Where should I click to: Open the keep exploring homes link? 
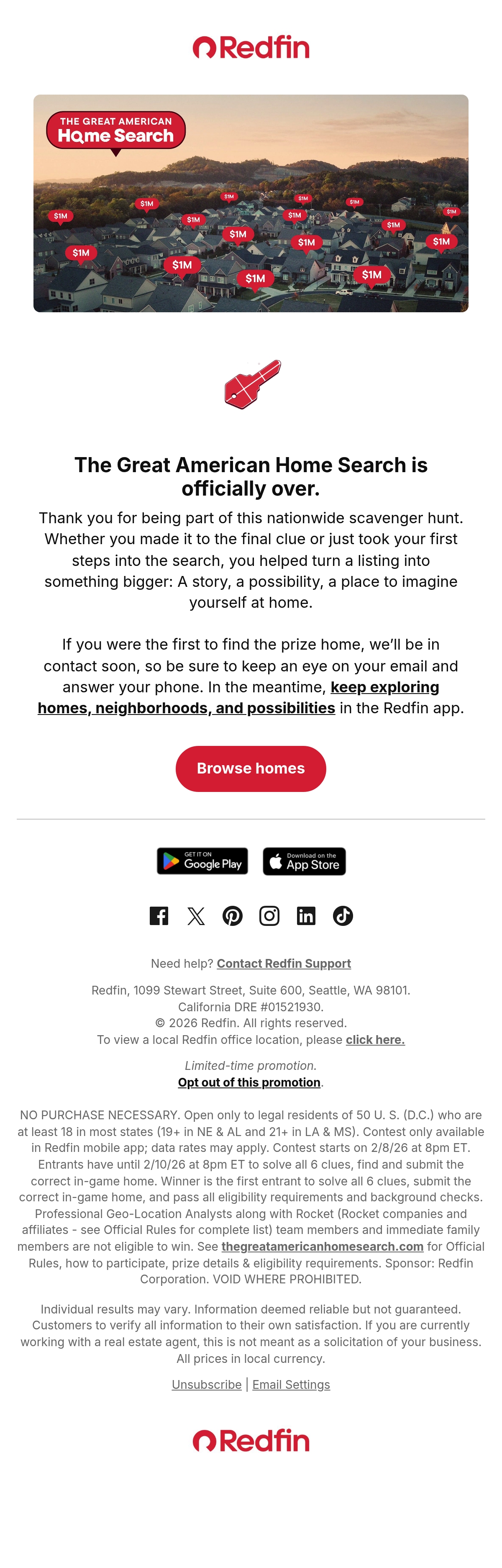(238, 698)
